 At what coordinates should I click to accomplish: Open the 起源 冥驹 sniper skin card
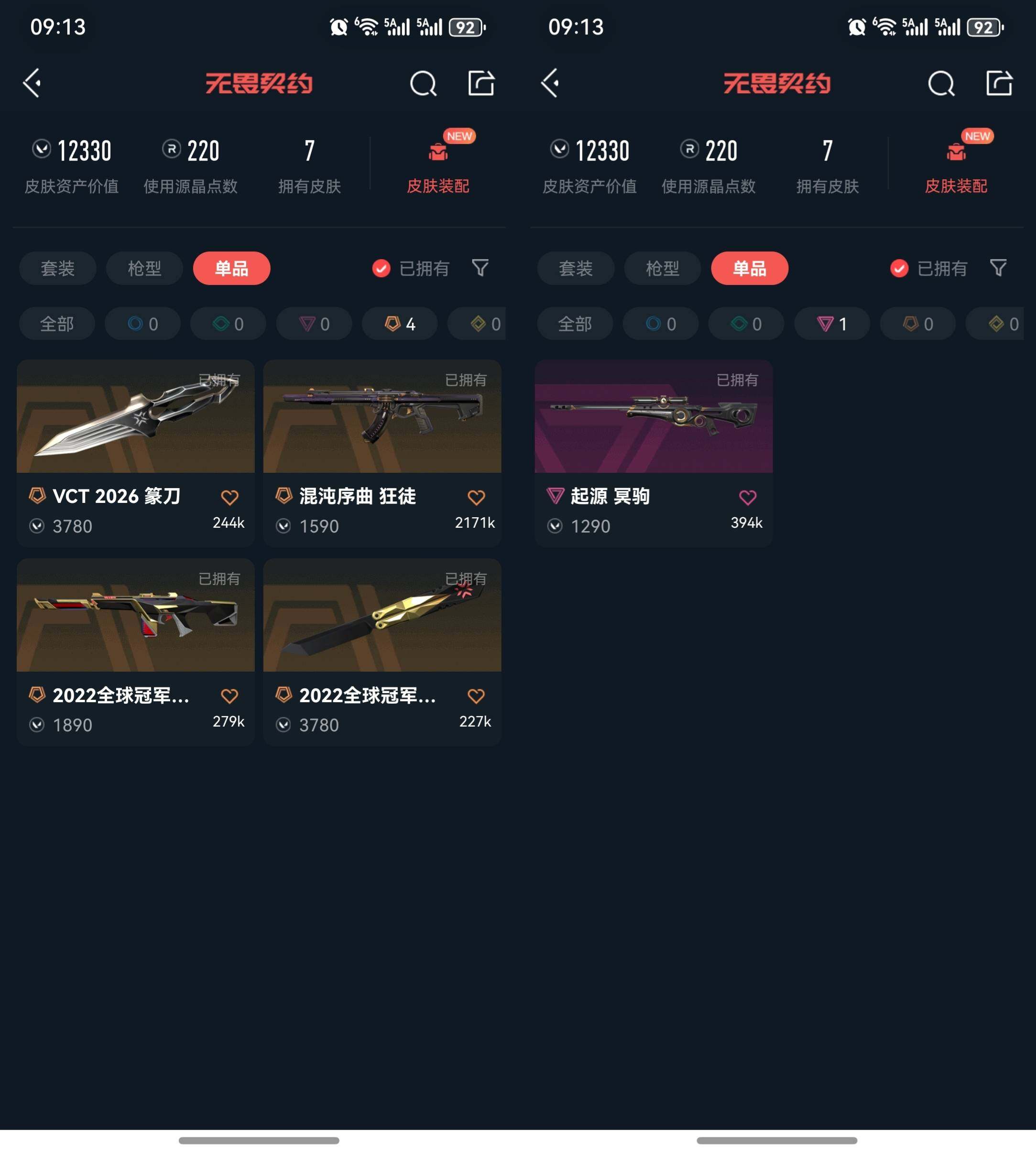[x=654, y=418]
